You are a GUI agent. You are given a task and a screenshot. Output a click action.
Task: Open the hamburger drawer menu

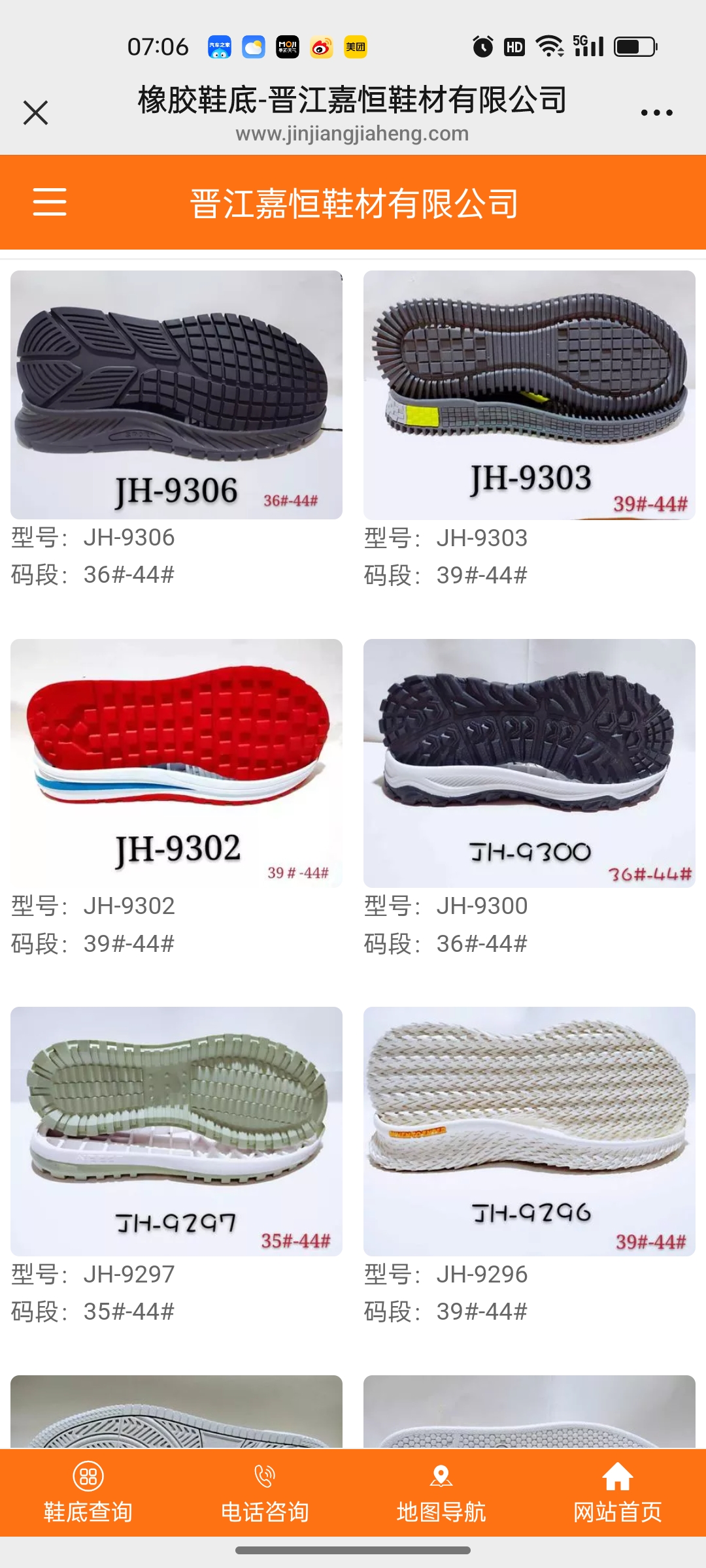pyautogui.click(x=50, y=201)
